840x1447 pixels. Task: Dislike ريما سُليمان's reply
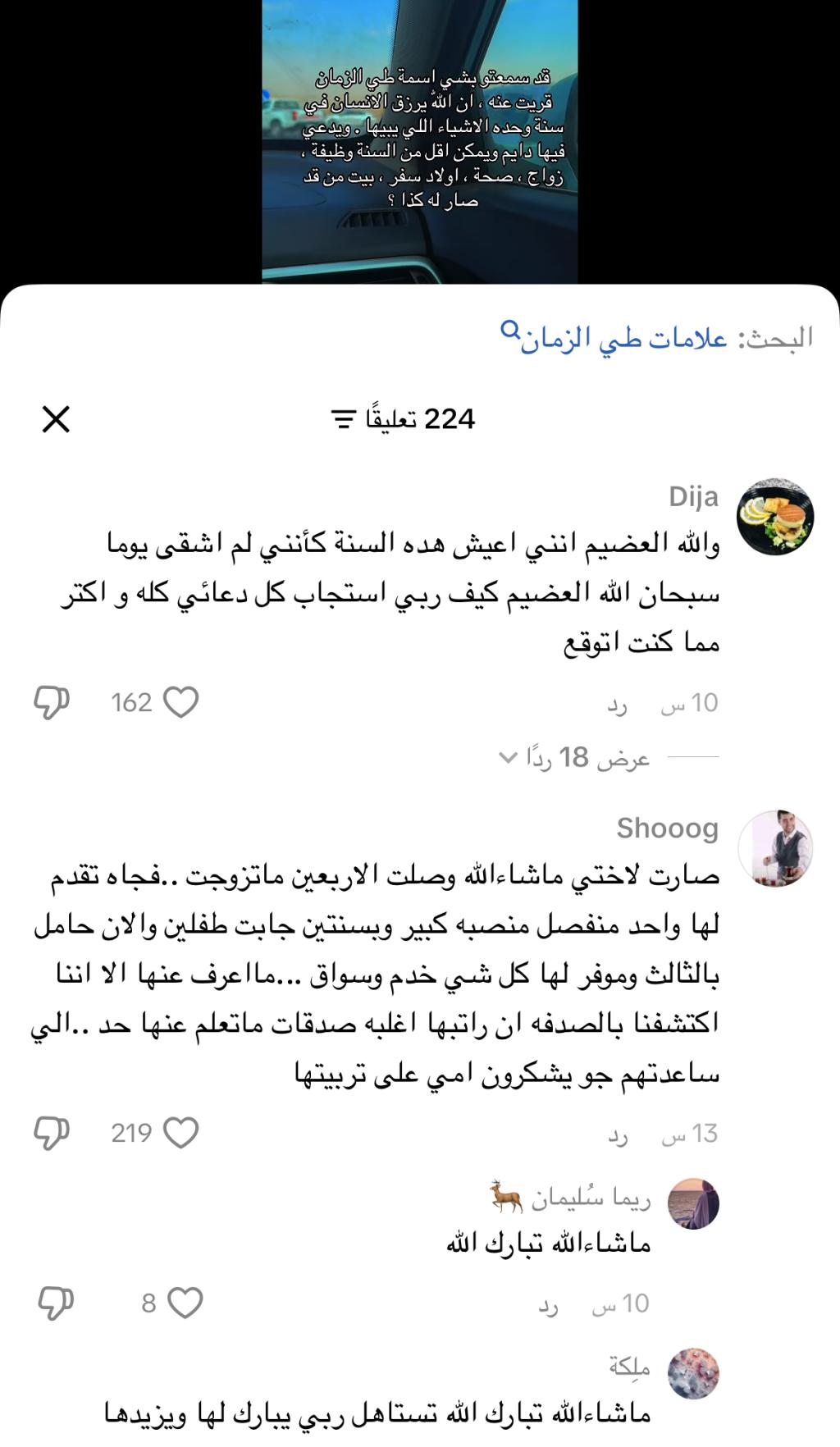[x=56, y=1303]
